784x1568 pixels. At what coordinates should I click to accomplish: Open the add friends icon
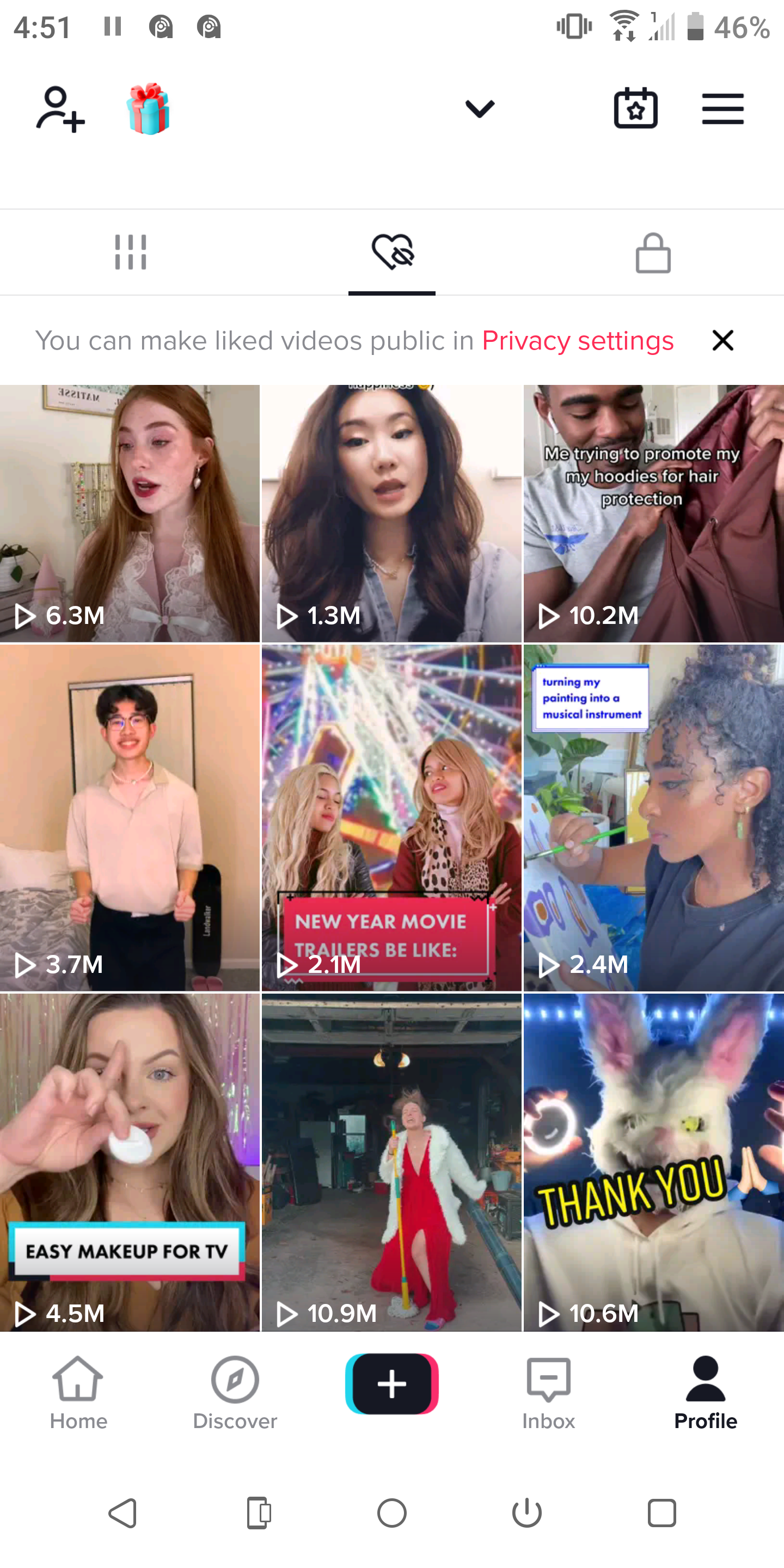60,109
